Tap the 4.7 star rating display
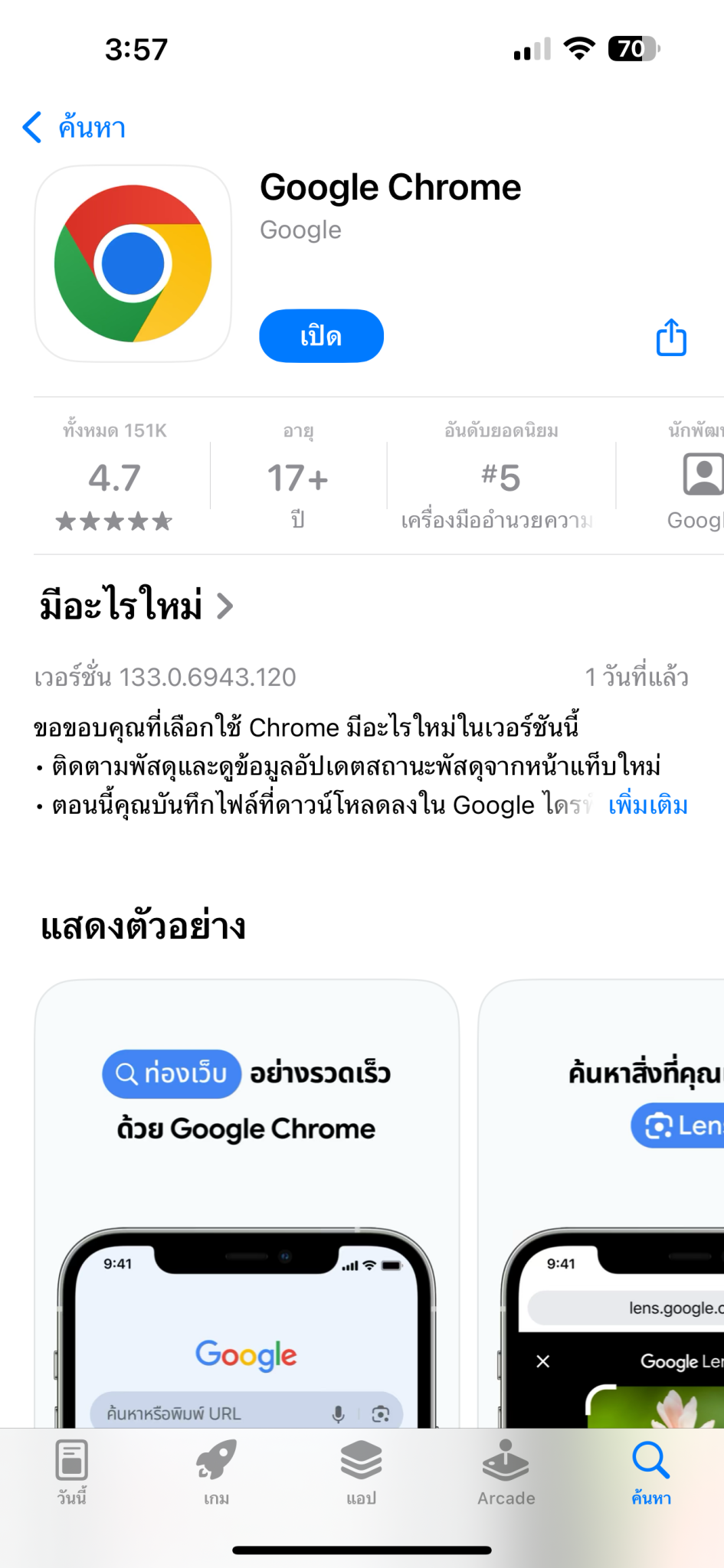This screenshot has width=724, height=1568. pos(114,477)
